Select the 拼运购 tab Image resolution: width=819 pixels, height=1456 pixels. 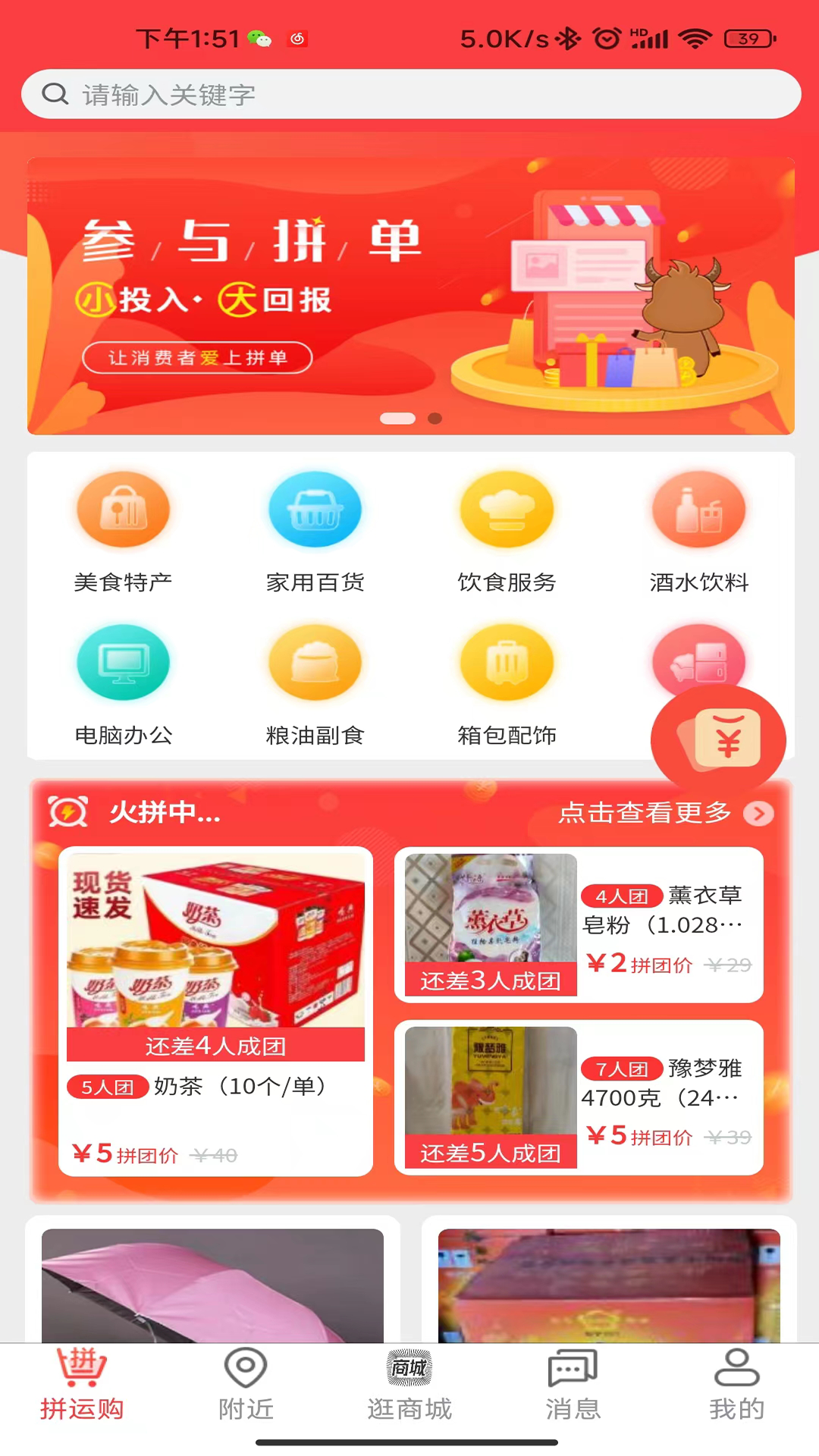[82, 1385]
